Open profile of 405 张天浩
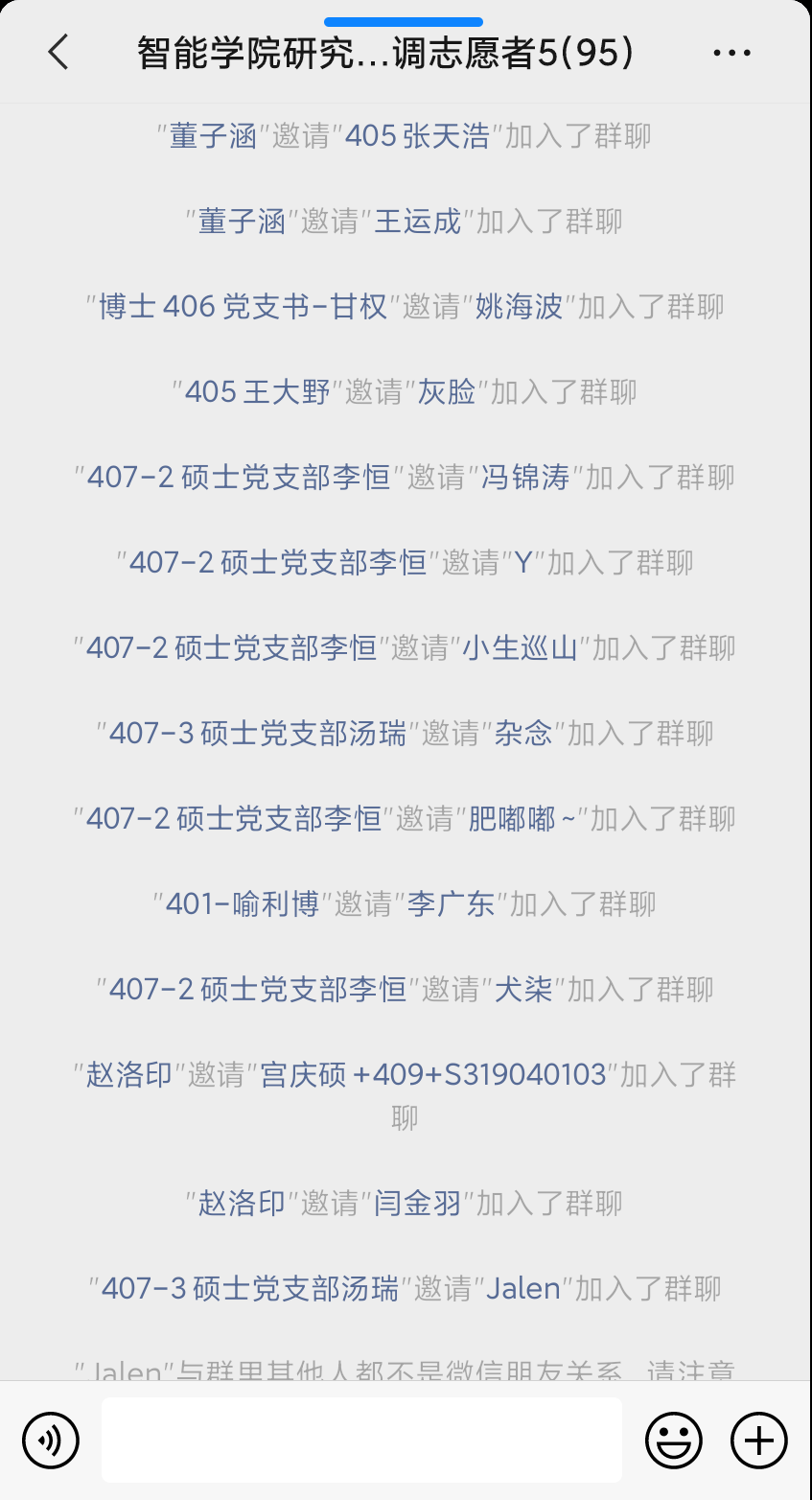Image resolution: width=812 pixels, height=1500 pixels. point(417,136)
